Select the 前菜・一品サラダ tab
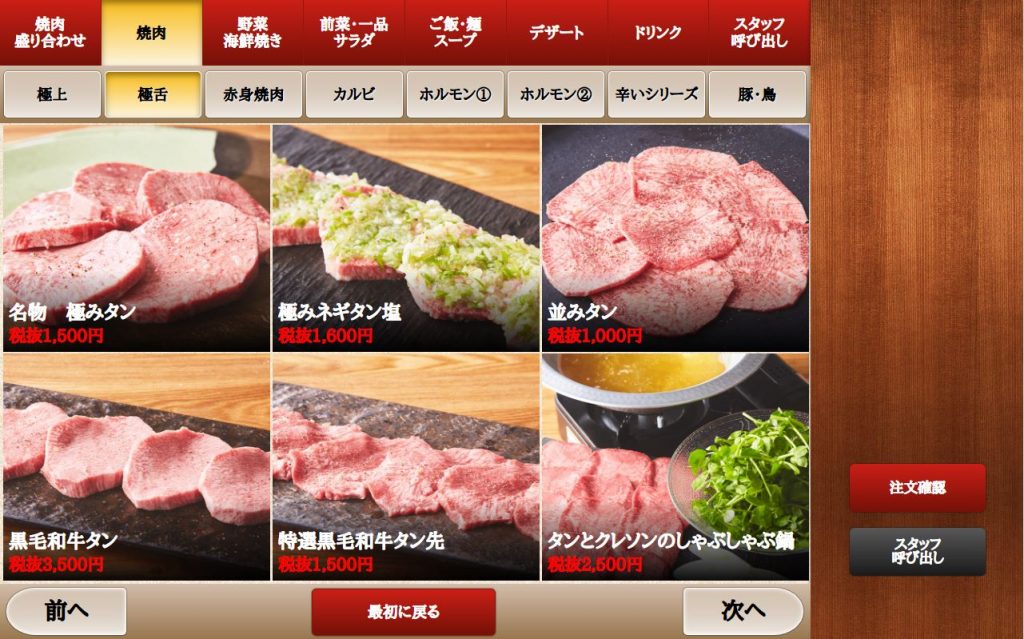 (x=354, y=32)
